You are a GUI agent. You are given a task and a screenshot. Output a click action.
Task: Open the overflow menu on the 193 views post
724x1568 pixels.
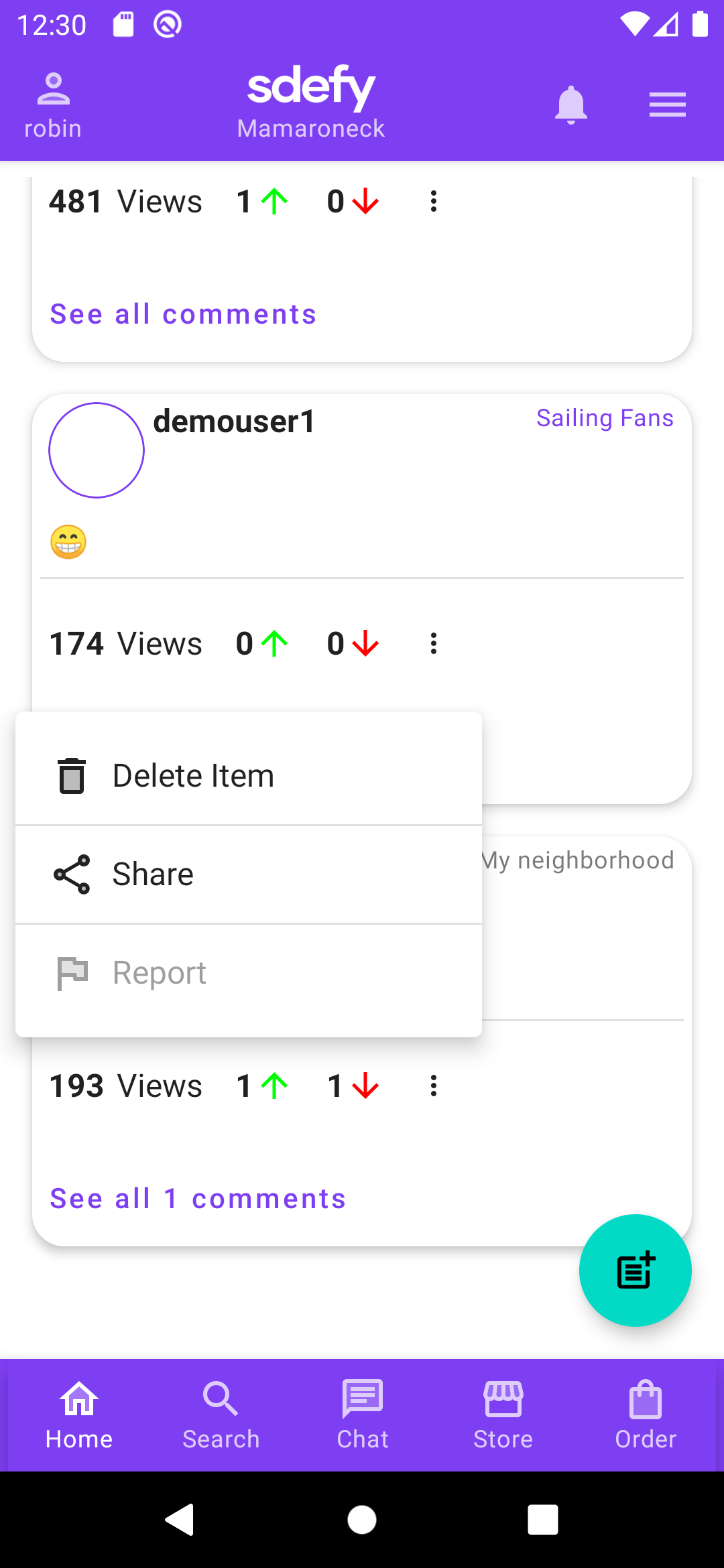[434, 1086]
